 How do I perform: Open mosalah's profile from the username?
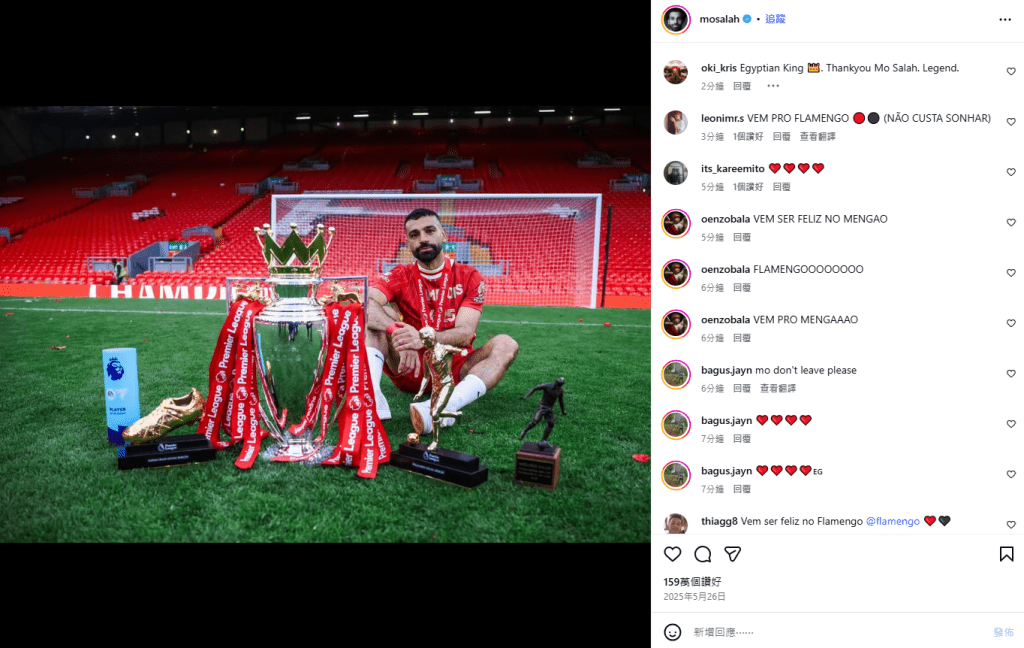(719, 19)
